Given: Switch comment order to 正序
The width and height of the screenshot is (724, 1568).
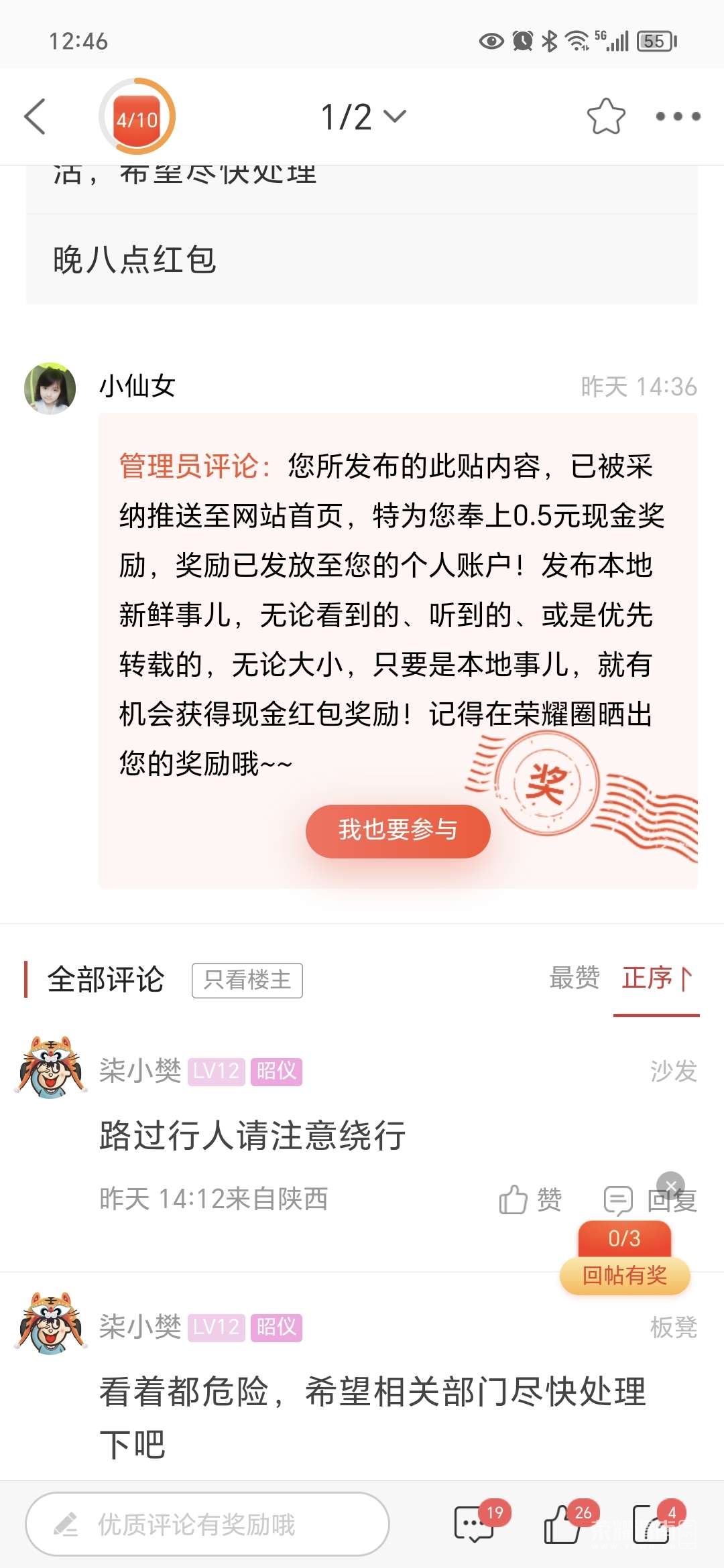Looking at the screenshot, I should point(656,978).
